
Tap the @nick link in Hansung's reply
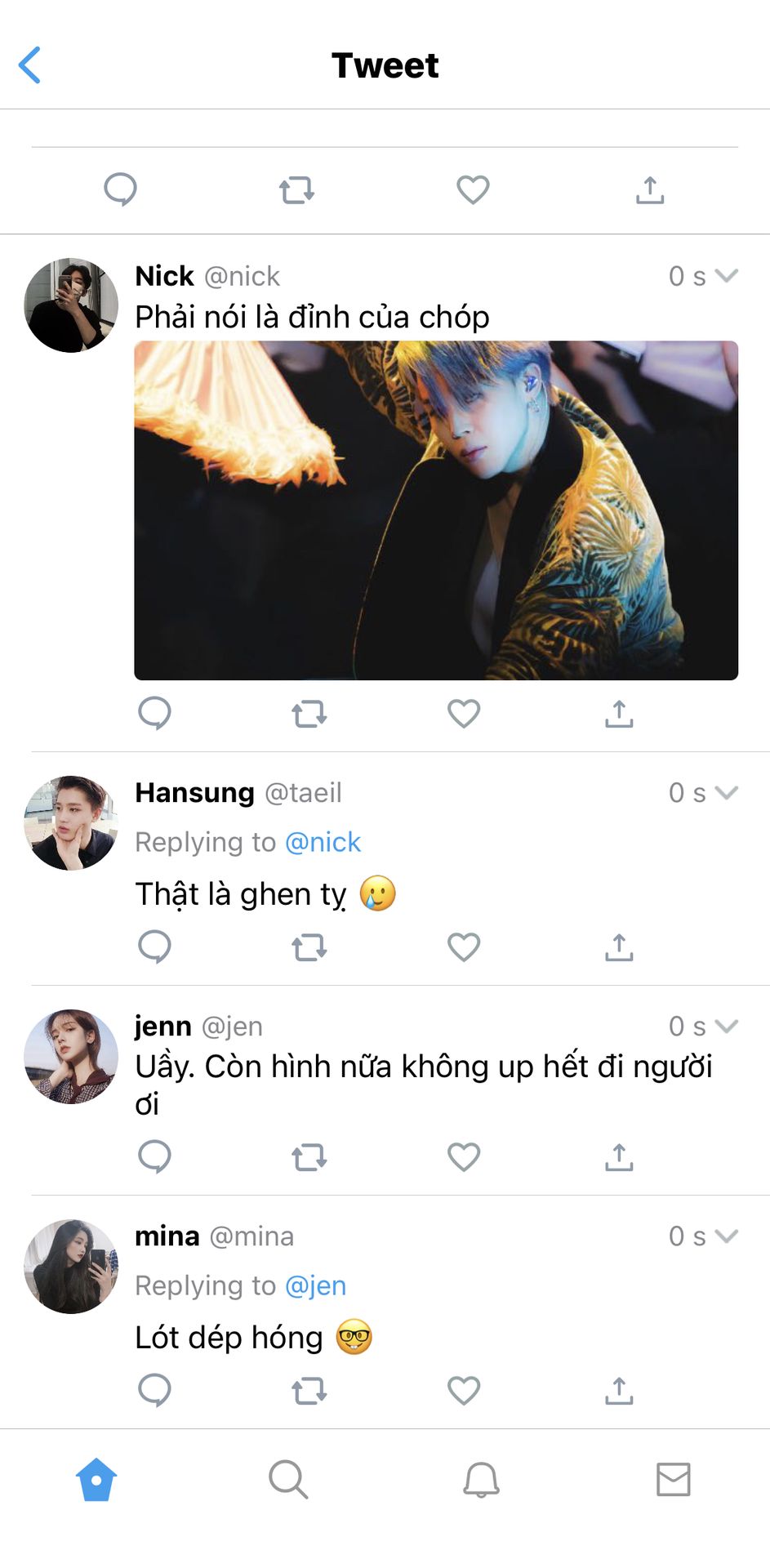point(323,842)
